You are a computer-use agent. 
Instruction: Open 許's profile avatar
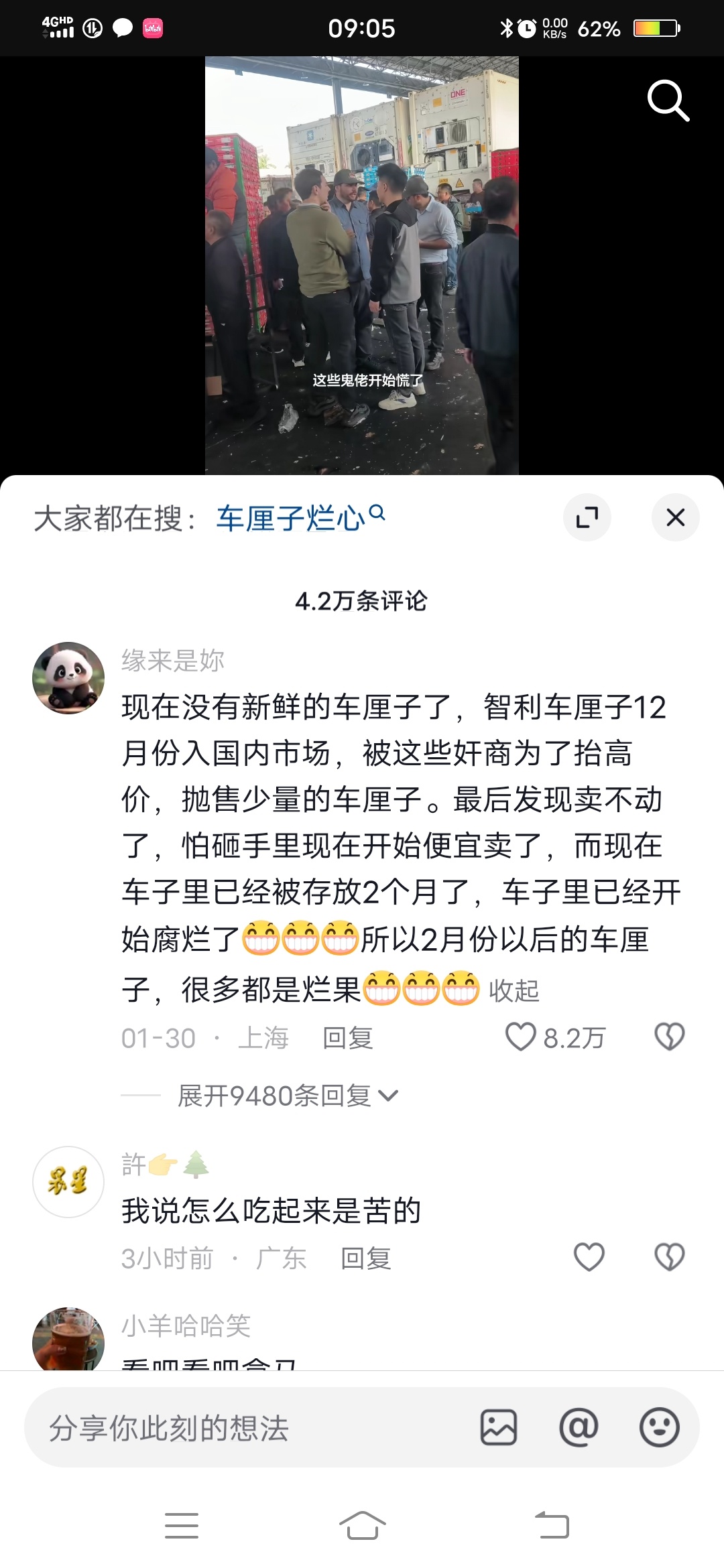pos(68,1181)
